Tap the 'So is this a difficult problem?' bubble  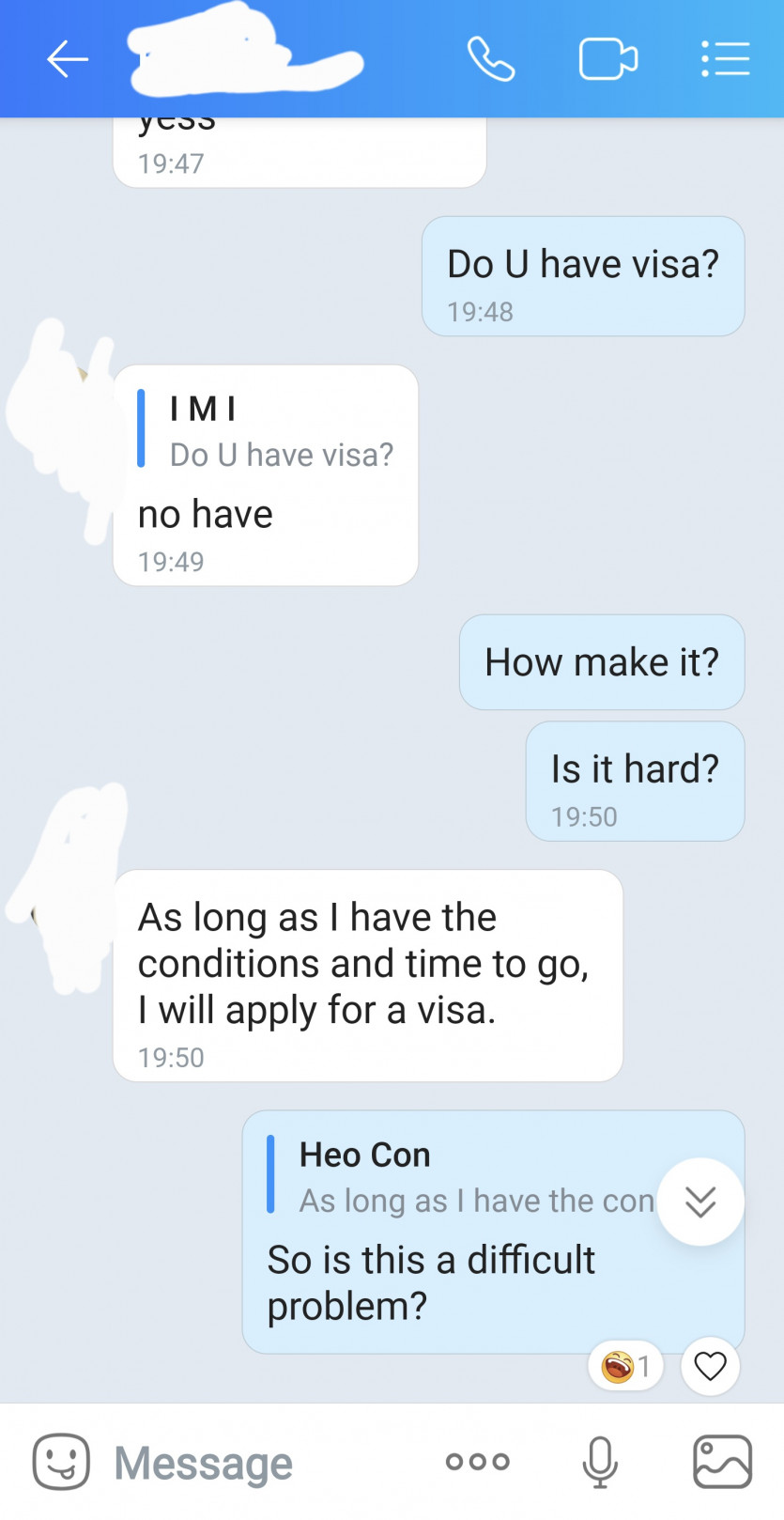tap(432, 1282)
